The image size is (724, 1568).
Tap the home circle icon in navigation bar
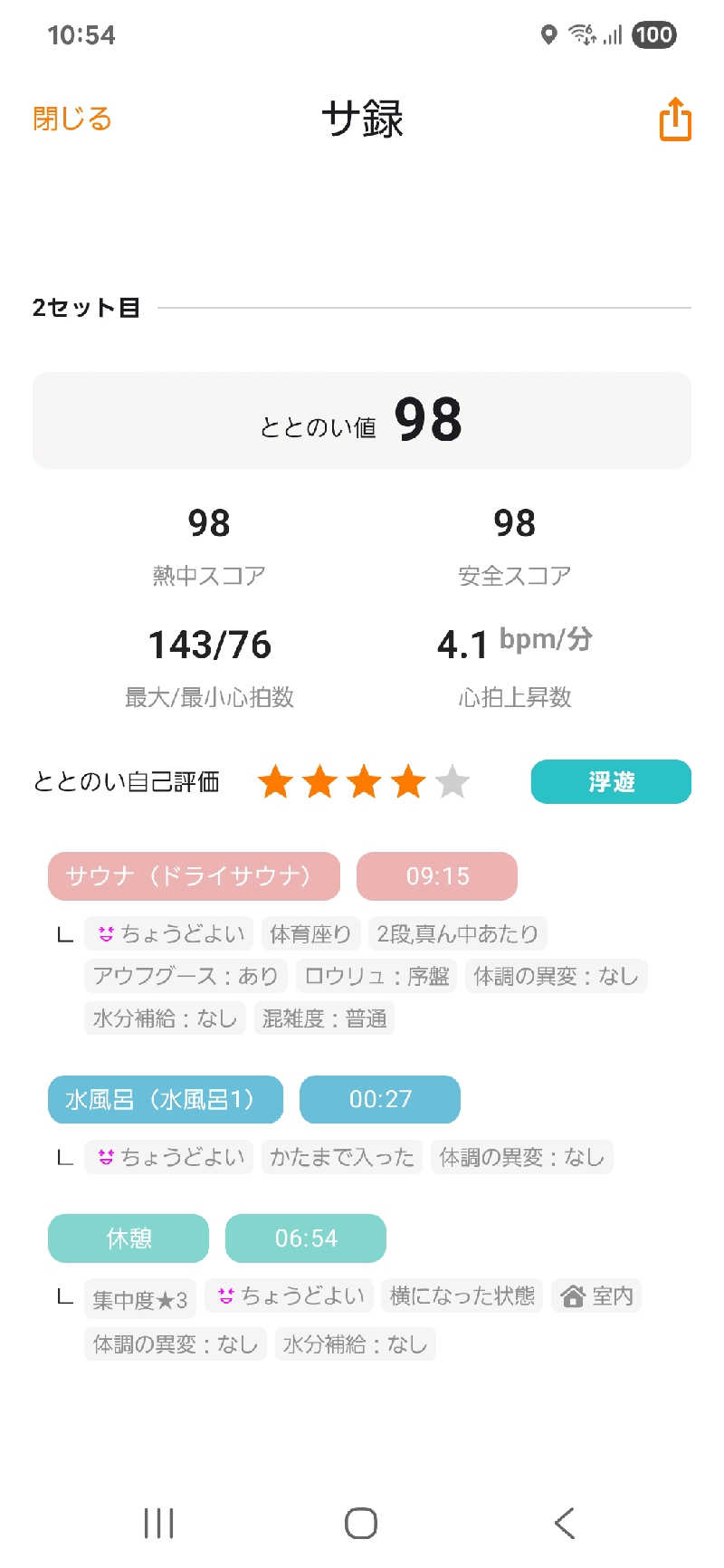pos(359,1524)
